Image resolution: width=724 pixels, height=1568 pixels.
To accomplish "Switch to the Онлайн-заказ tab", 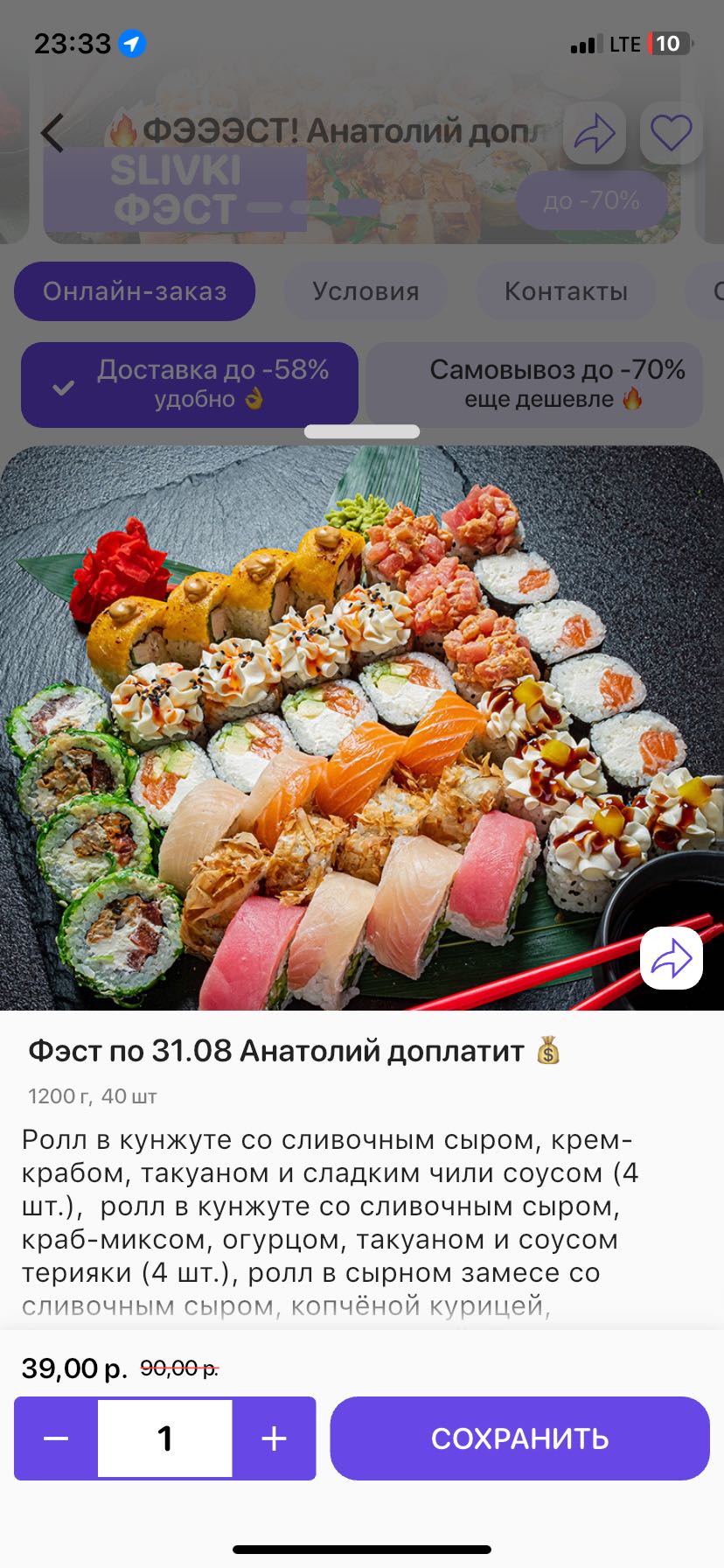I will point(135,291).
